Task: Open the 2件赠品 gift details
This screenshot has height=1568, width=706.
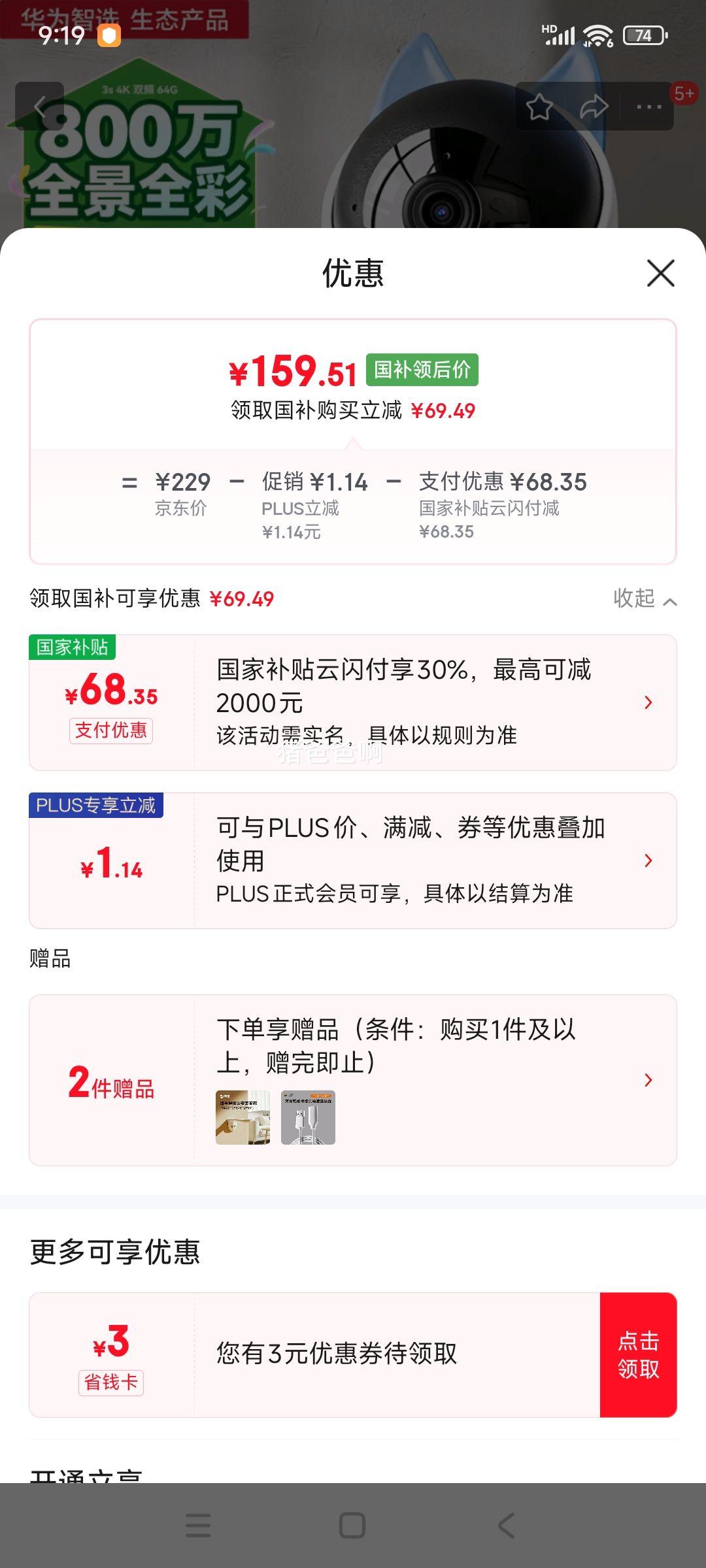Action: pos(353,1080)
